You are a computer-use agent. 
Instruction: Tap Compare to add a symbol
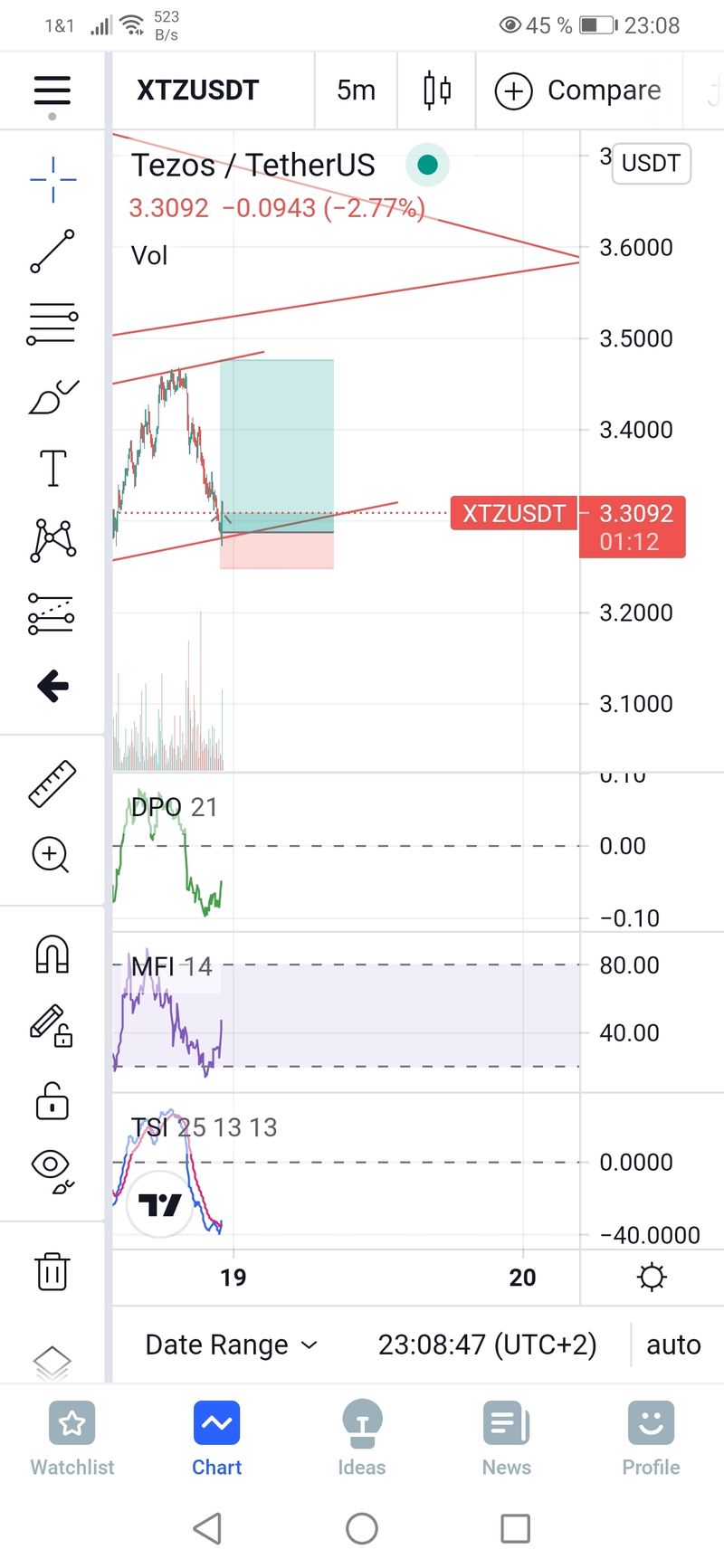(578, 90)
